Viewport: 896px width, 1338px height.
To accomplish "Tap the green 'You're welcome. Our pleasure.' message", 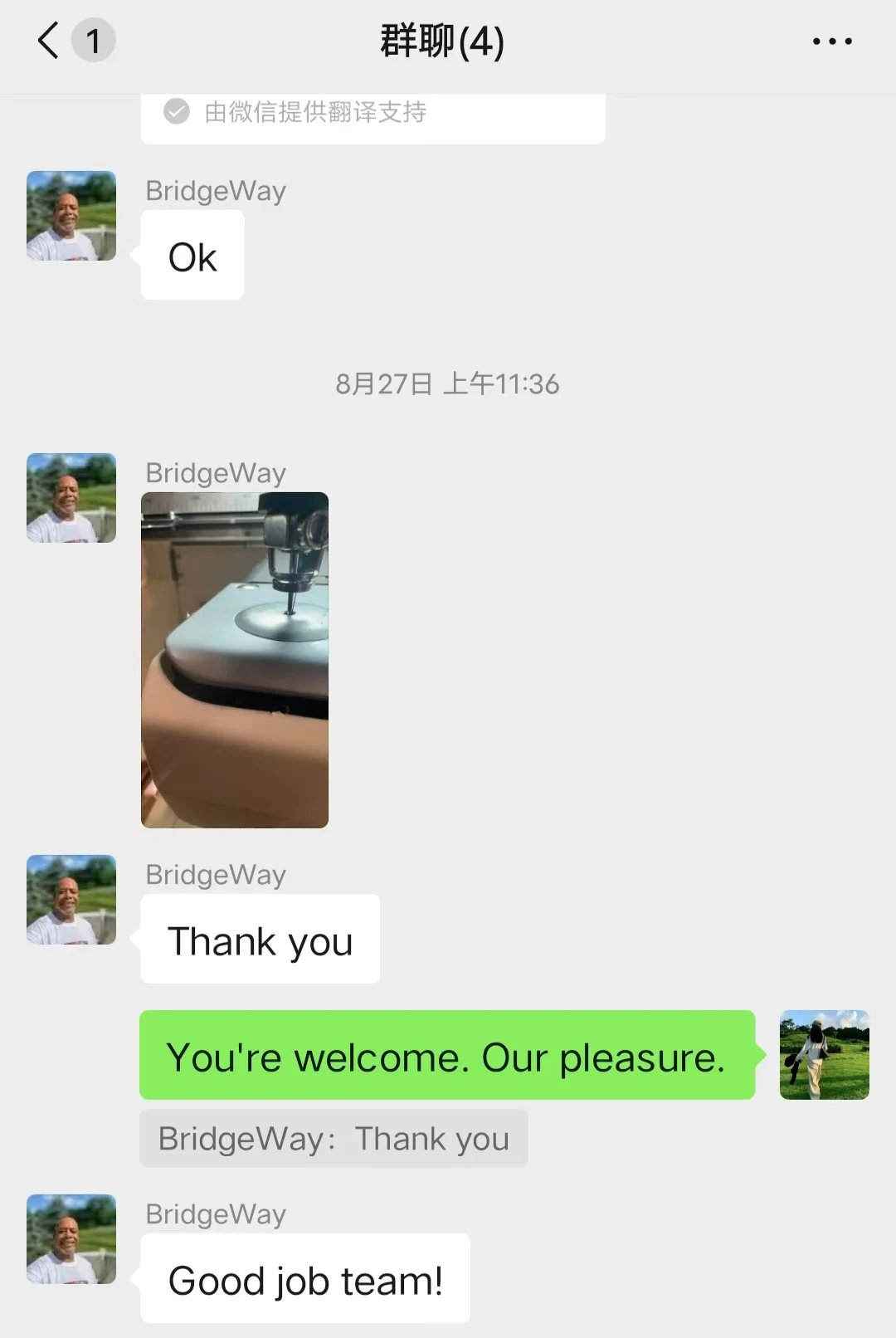I will tap(446, 1057).
